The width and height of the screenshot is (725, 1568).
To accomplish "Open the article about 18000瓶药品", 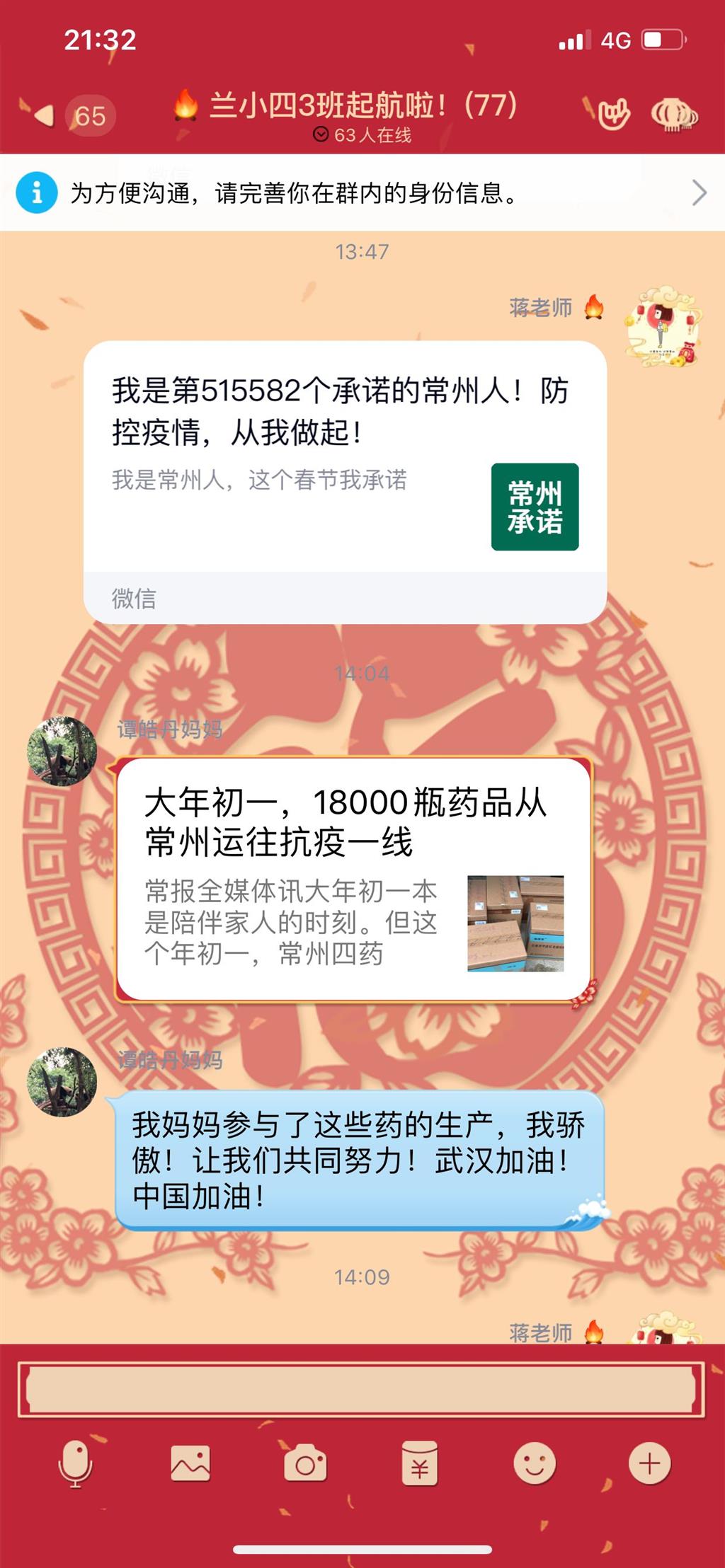I will tap(353, 879).
